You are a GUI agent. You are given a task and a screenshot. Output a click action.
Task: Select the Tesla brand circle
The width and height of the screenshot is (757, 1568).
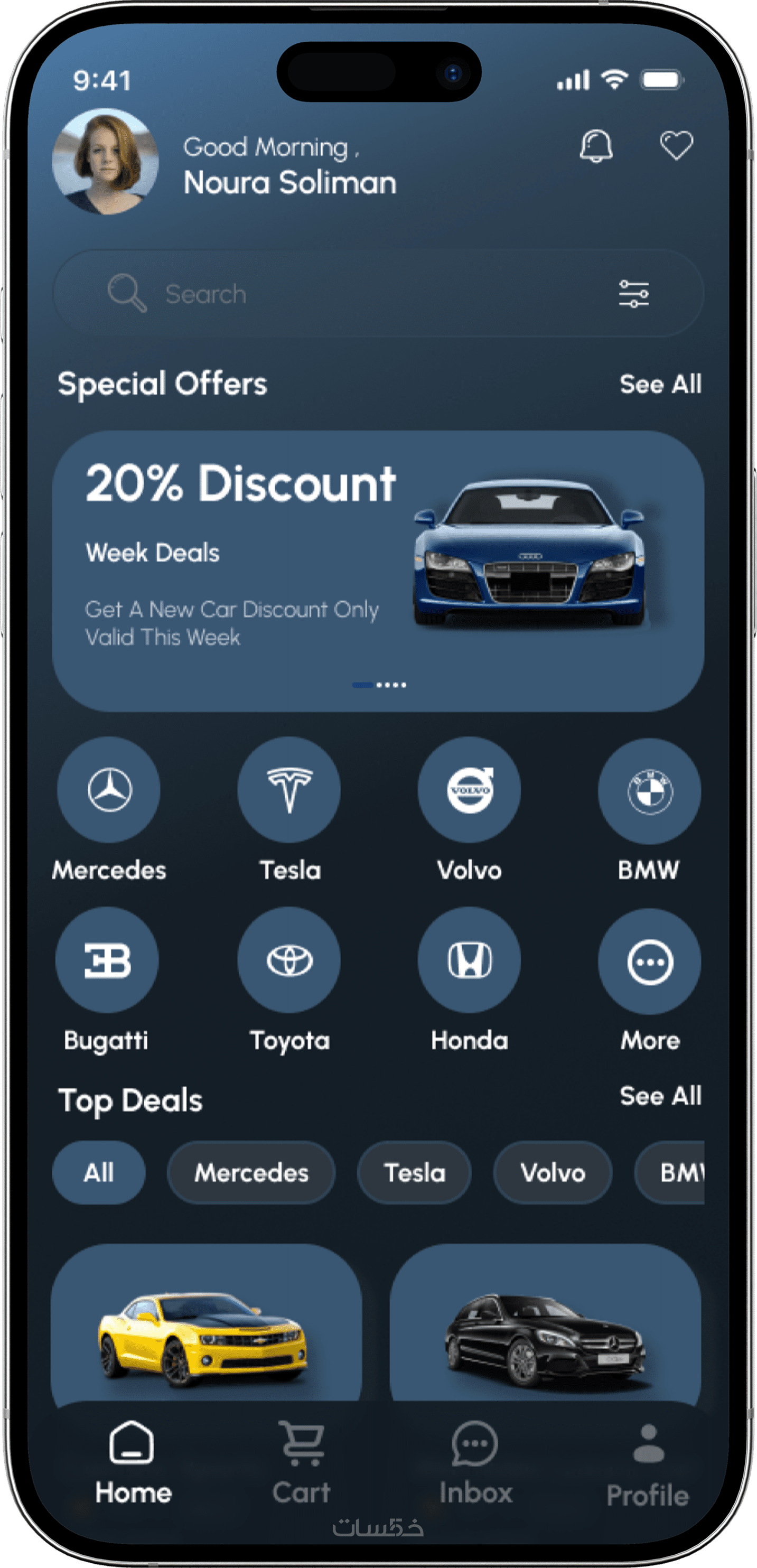(289, 790)
